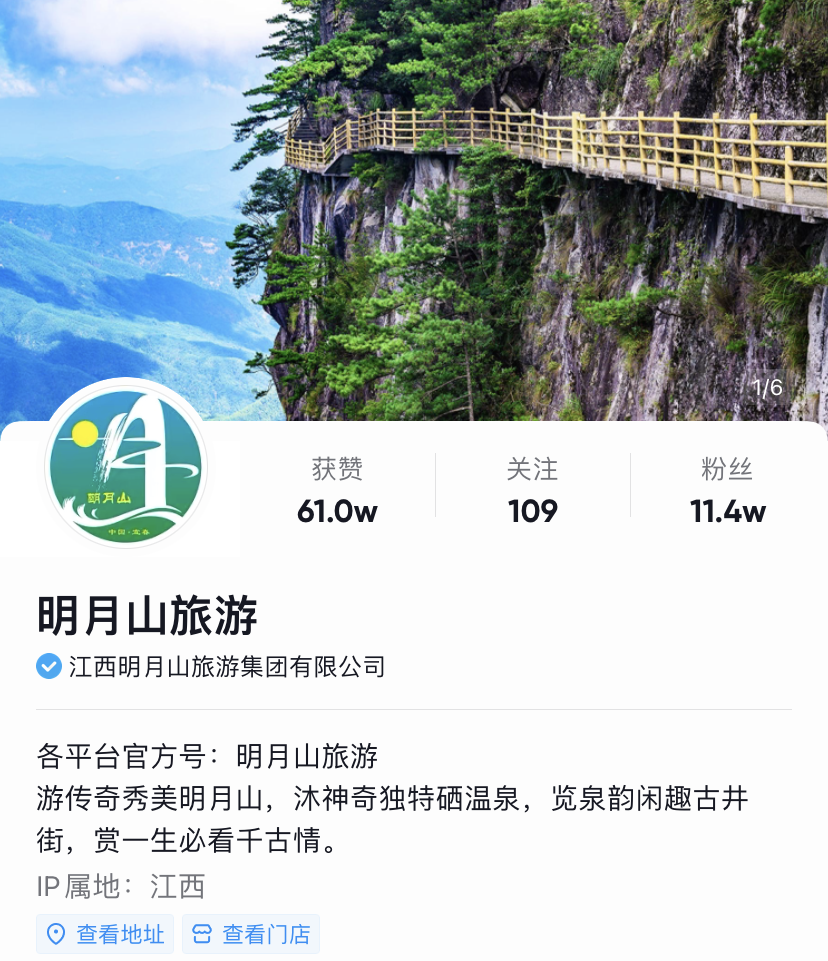This screenshot has height=961, width=828.
Task: Click 查看门店 to browse stores
Action: [x=250, y=933]
